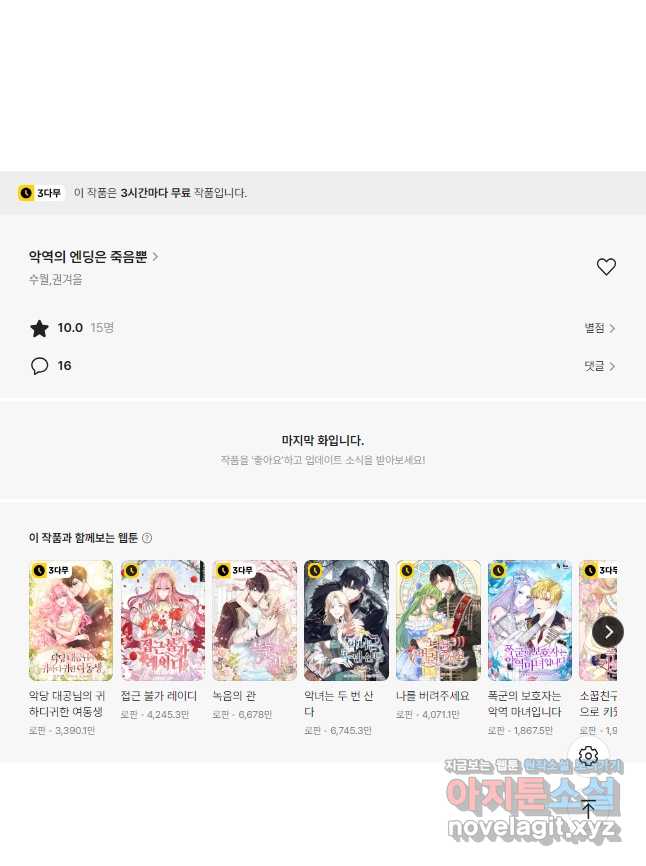646x866 pixels.
Task: Open the 댓글 comments page
Action: tap(600, 366)
